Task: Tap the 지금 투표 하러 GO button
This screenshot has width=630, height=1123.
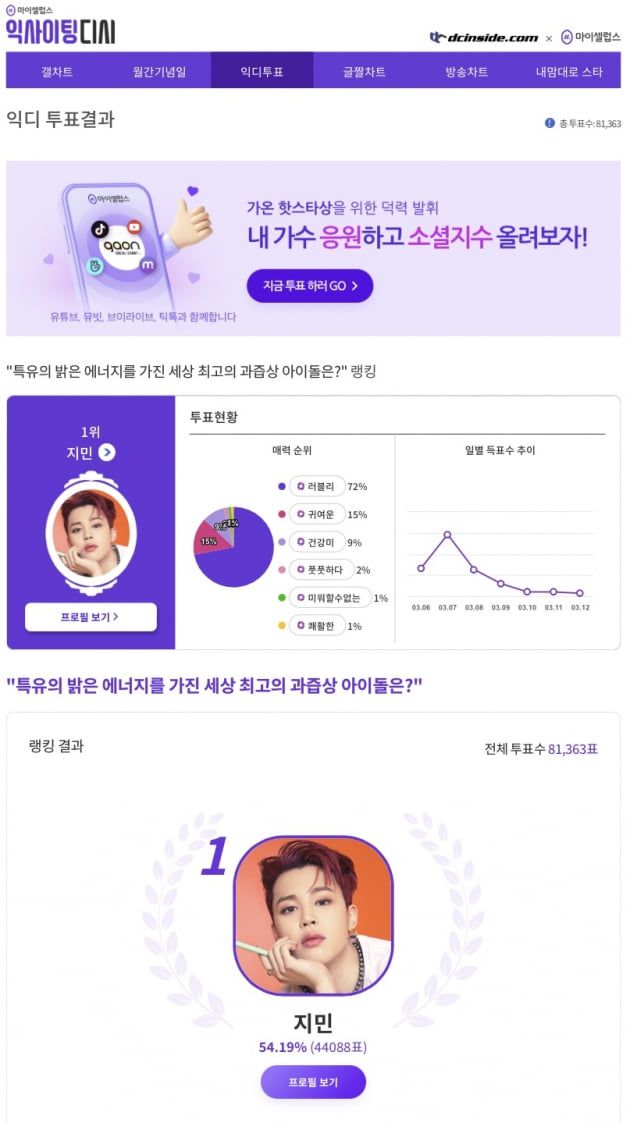Action: (310, 286)
